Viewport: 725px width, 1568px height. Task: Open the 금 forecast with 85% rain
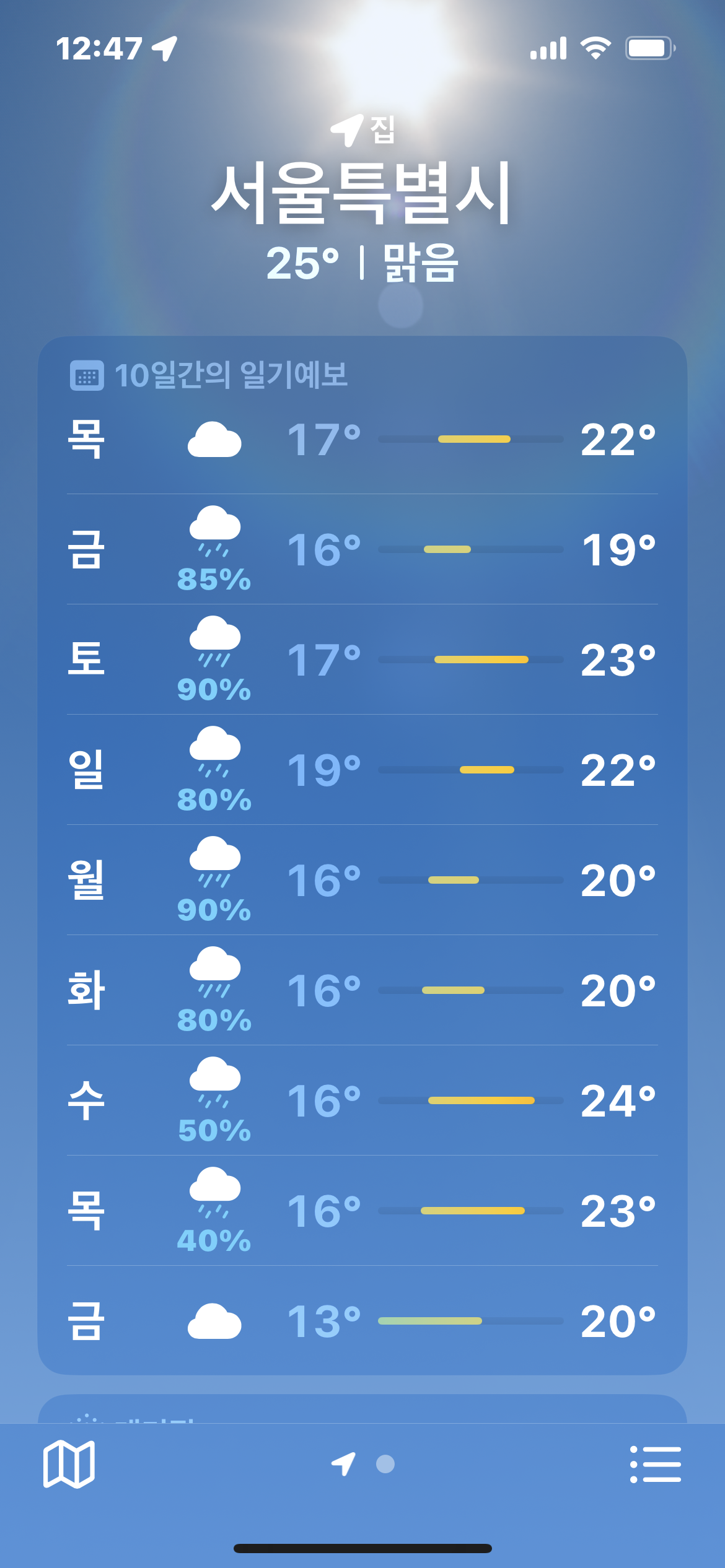click(362, 549)
